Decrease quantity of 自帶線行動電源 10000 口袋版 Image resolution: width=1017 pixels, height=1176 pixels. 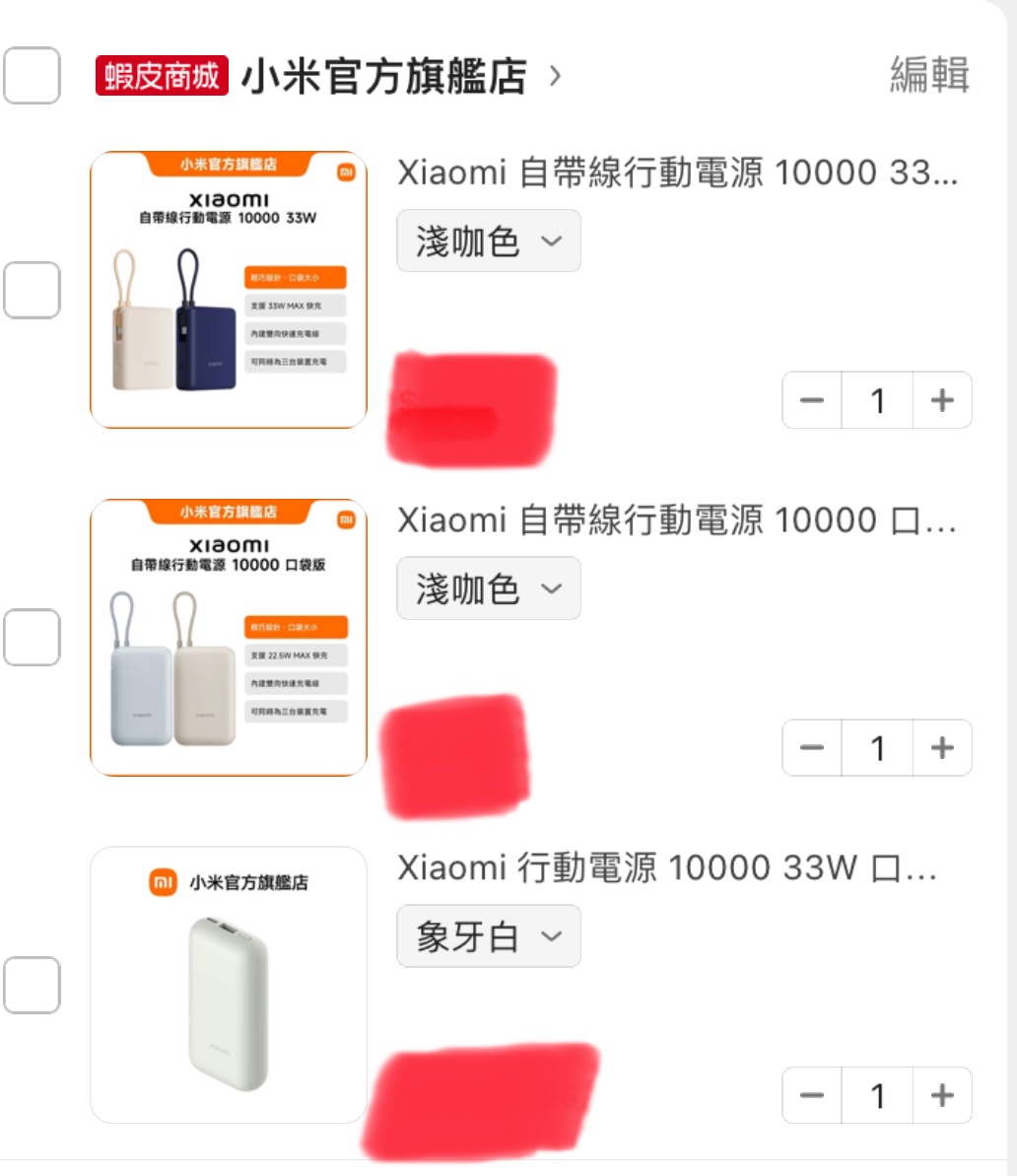[x=812, y=748]
